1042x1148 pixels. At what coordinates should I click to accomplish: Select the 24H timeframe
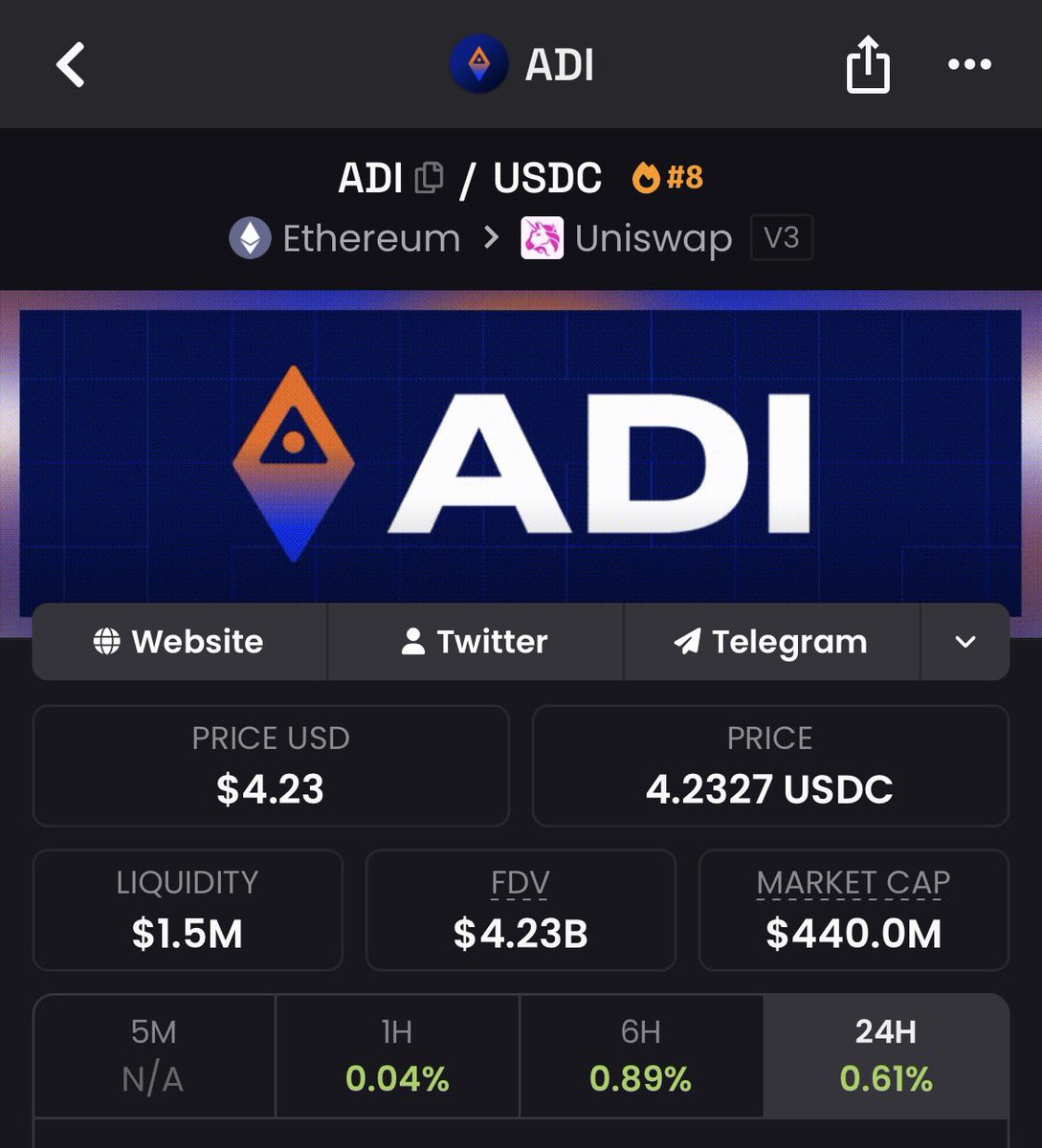pyautogui.click(x=885, y=1056)
